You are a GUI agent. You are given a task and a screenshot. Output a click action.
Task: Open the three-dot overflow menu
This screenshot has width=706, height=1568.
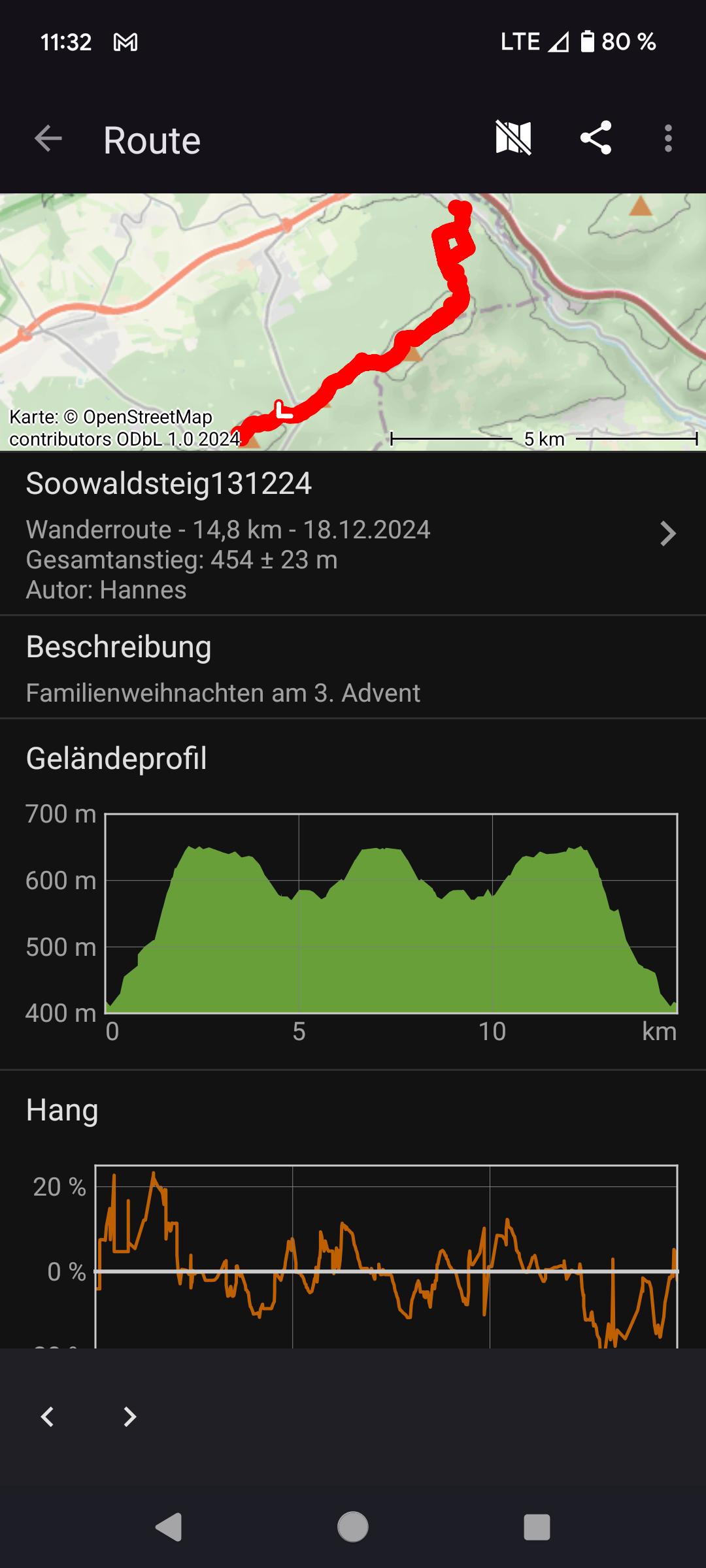[668, 139]
